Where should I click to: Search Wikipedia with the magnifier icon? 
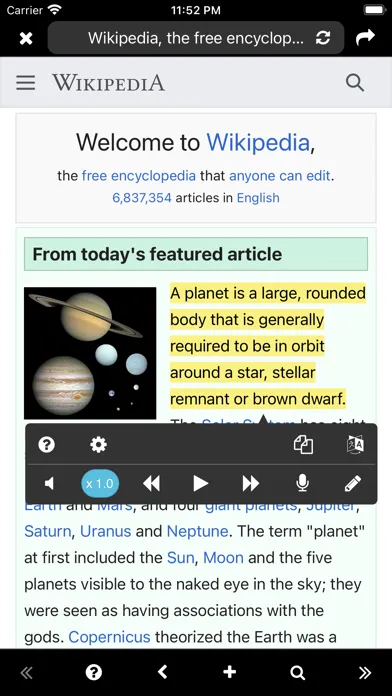coord(355,83)
